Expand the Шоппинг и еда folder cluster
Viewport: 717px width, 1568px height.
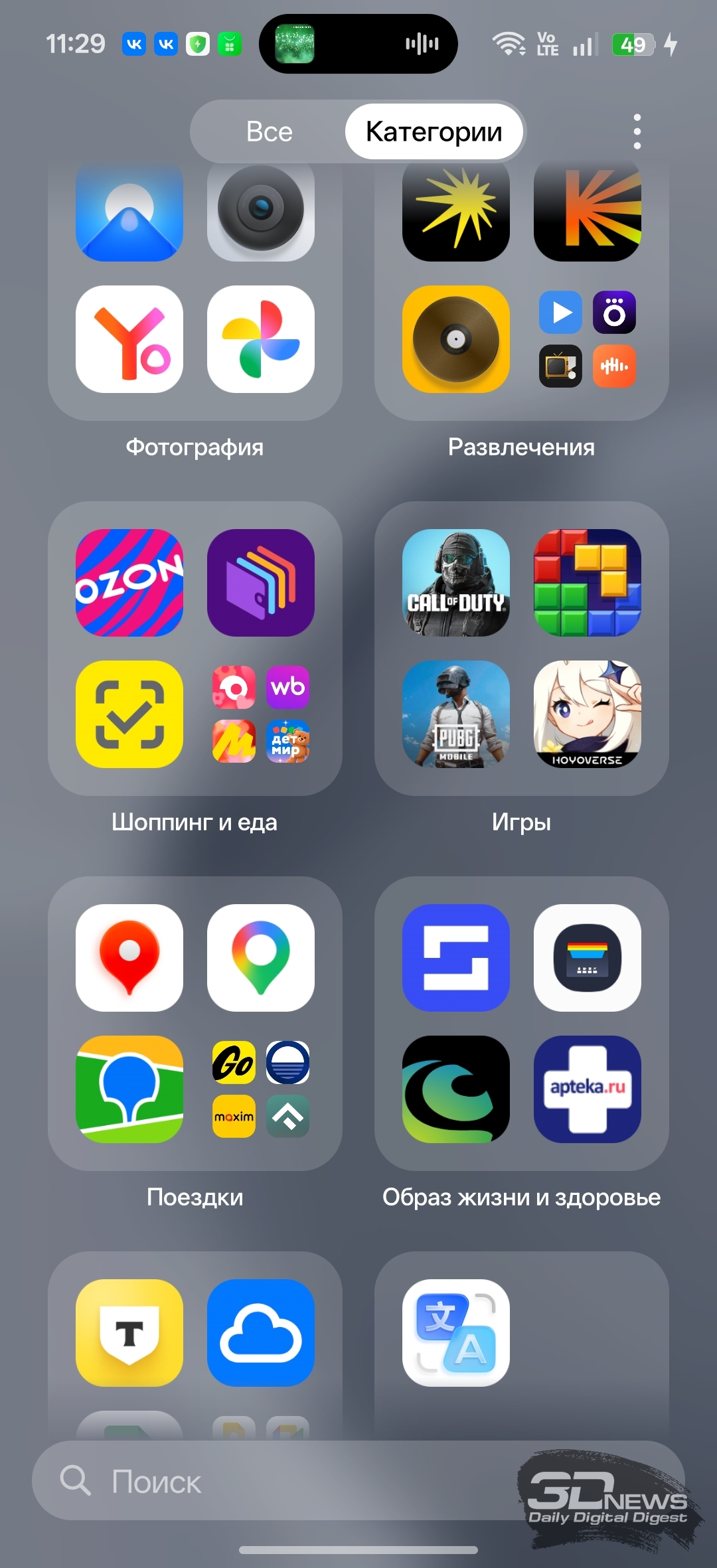260,714
